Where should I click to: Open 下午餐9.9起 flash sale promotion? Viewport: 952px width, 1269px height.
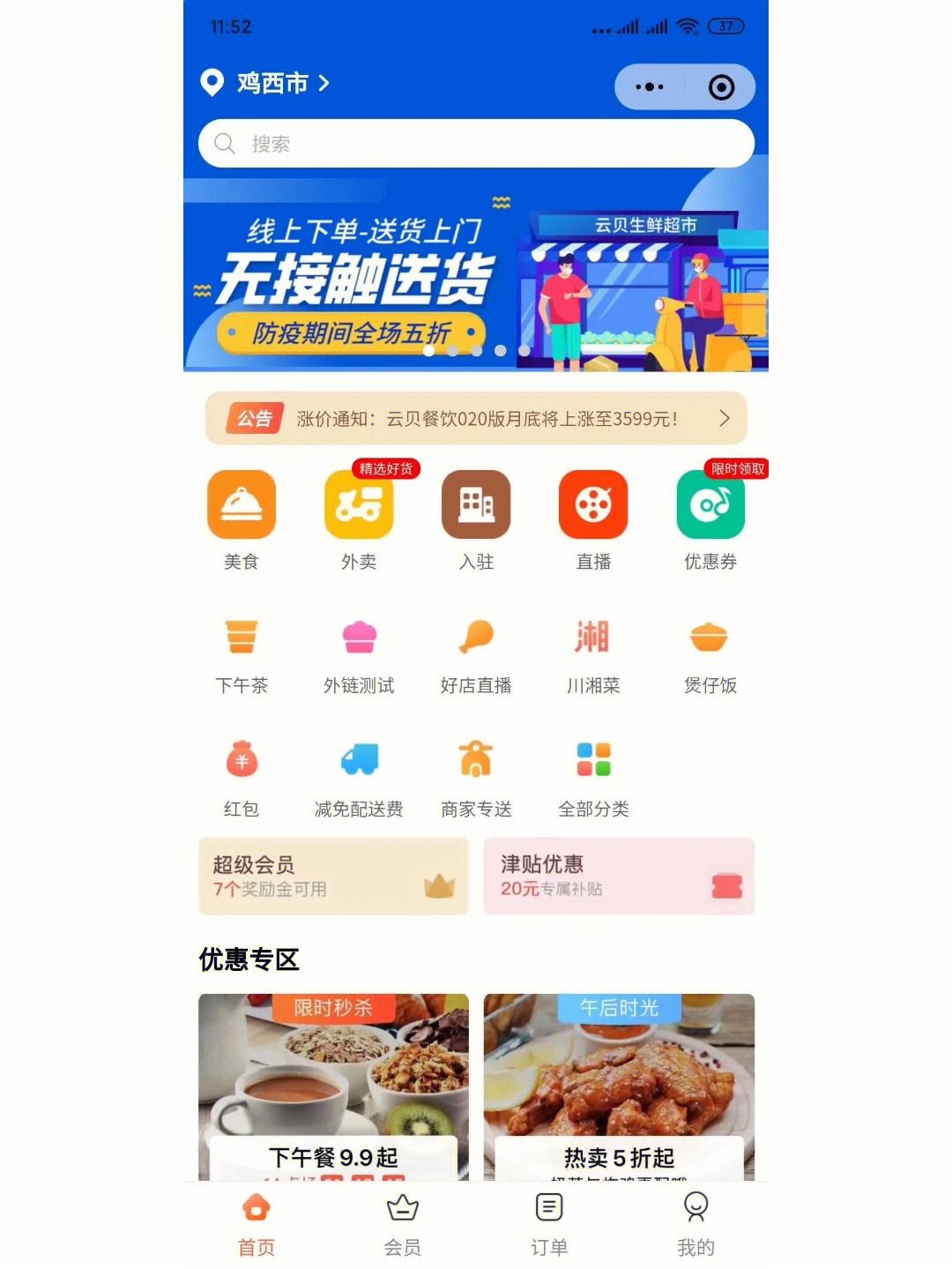[332, 1085]
